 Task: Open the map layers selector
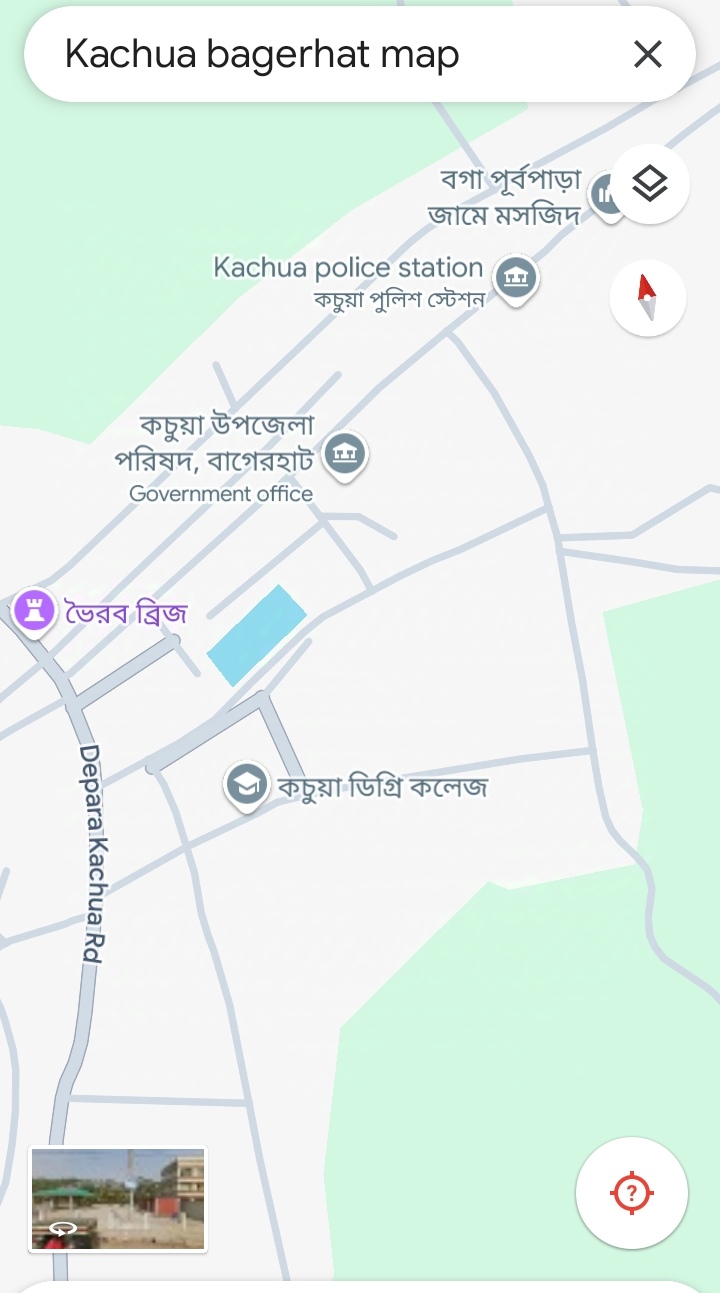pos(650,184)
